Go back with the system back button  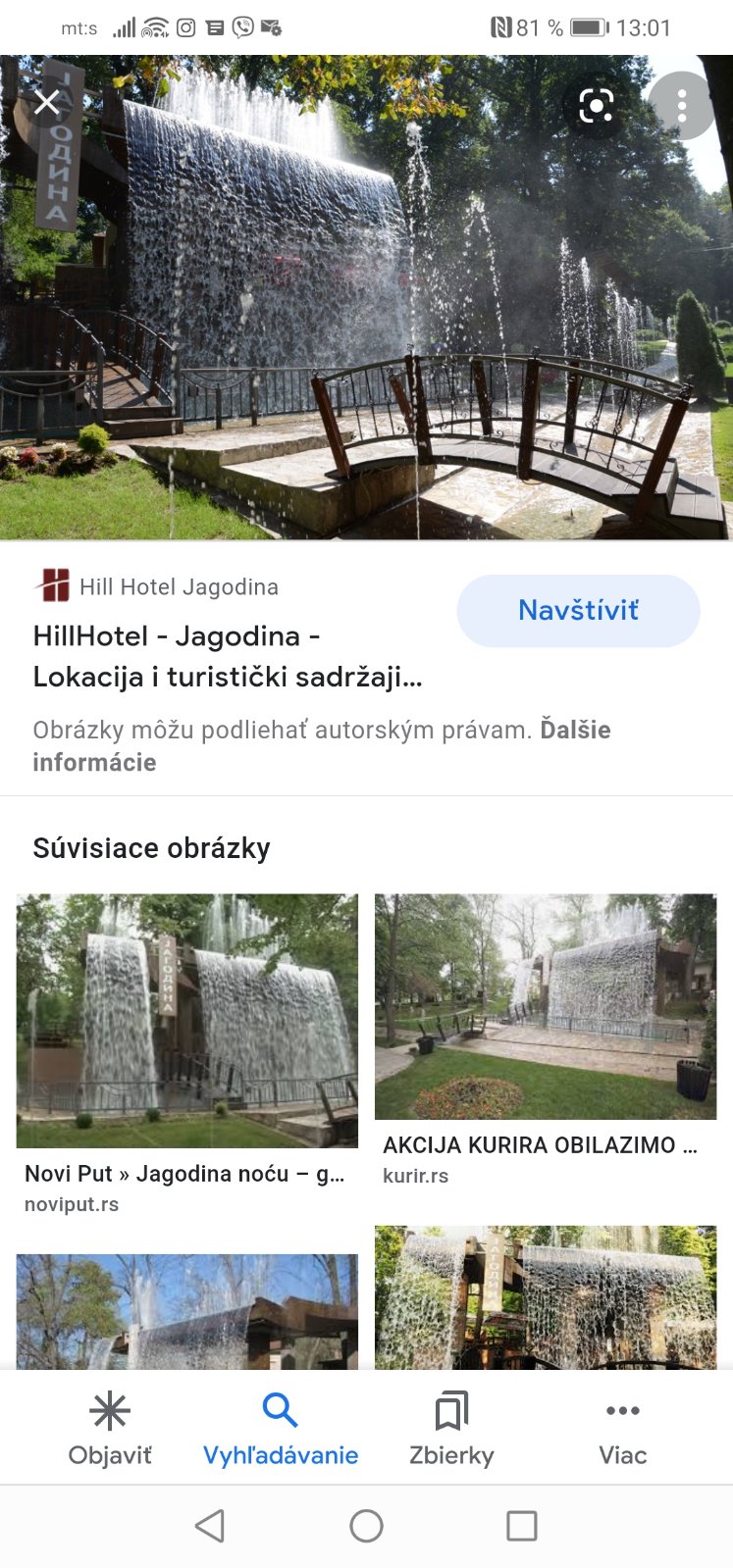click(x=210, y=1526)
